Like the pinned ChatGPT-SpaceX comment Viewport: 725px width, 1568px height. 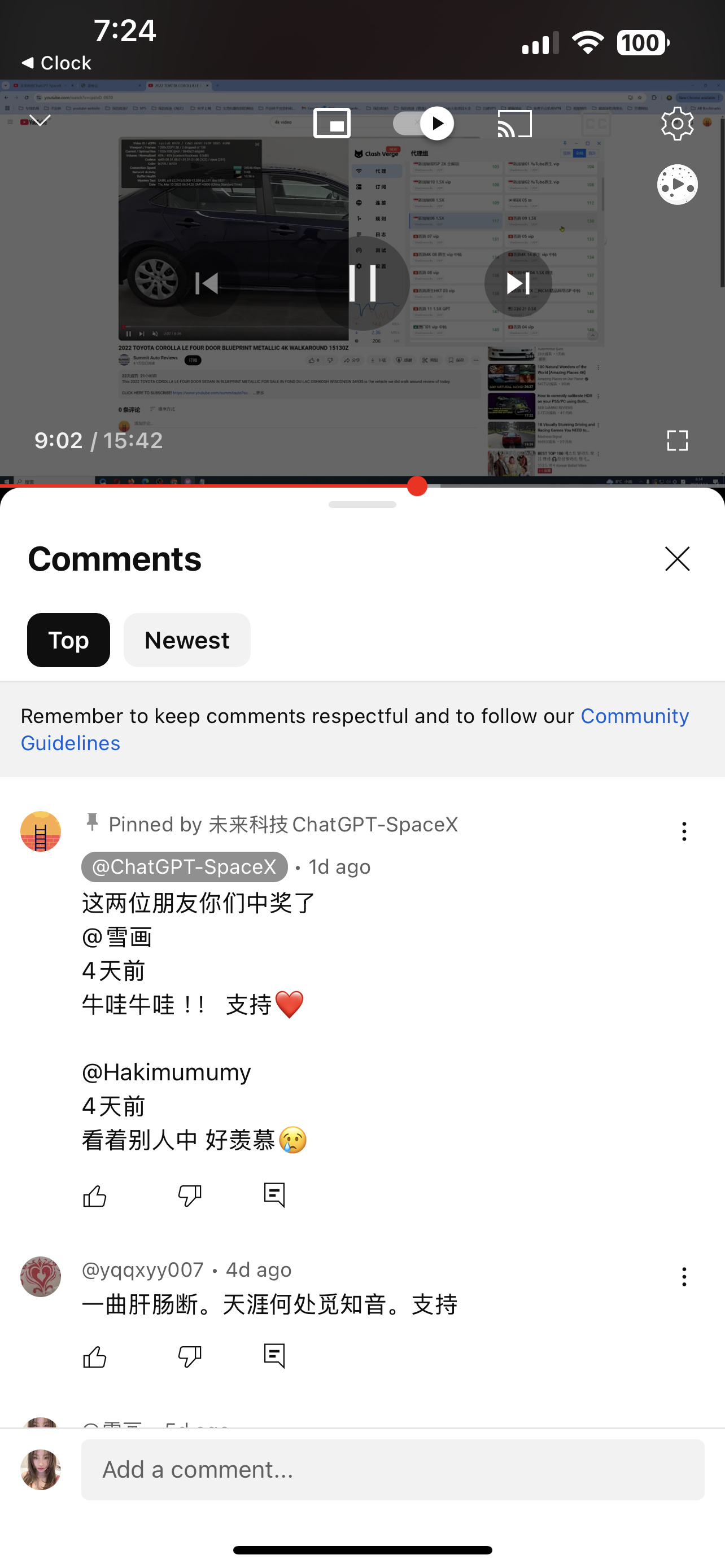click(x=95, y=1195)
